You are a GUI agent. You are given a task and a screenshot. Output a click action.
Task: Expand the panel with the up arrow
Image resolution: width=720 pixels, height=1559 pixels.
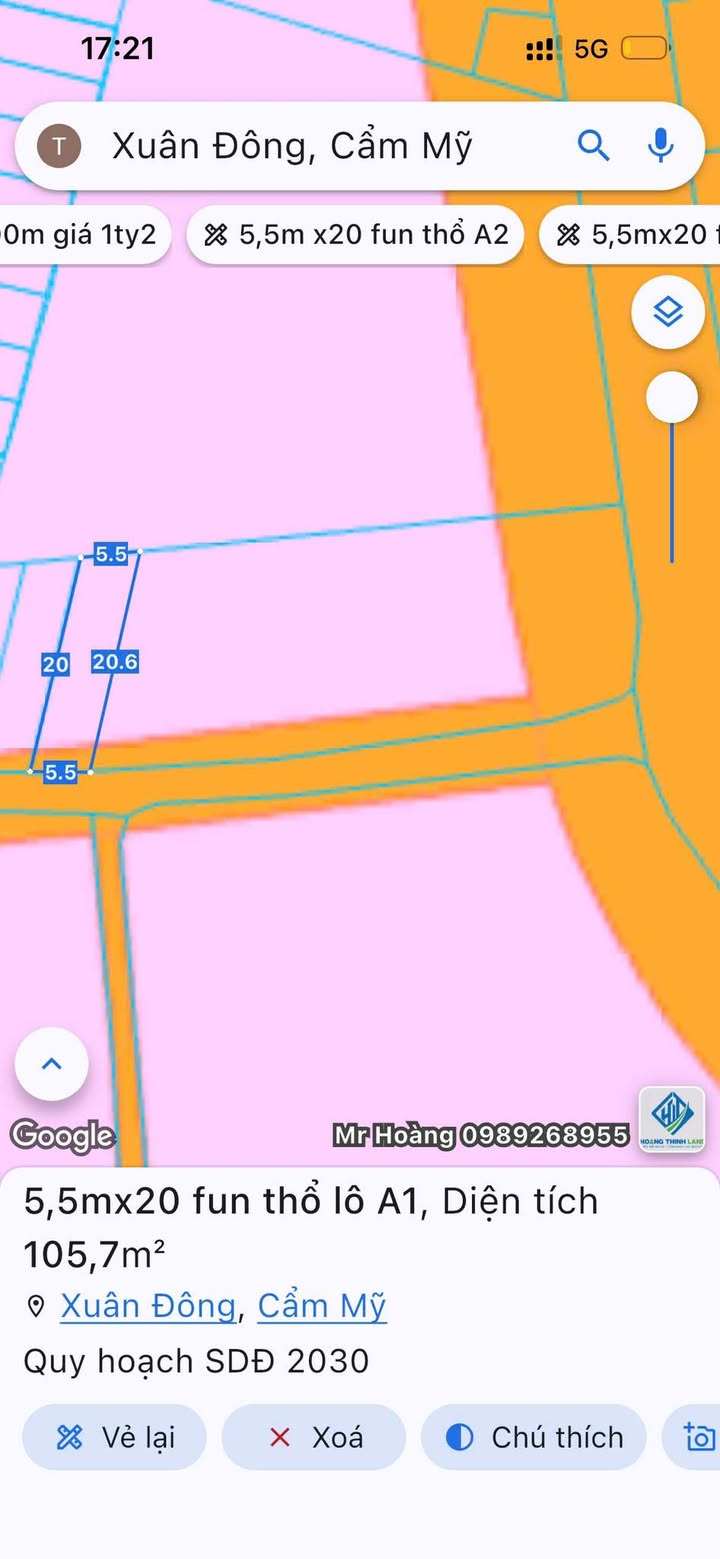[52, 1064]
